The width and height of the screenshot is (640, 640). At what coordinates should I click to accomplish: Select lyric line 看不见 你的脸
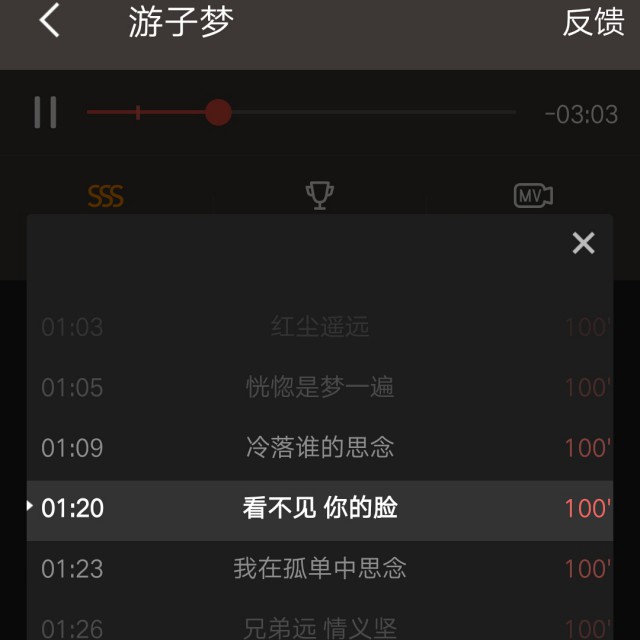pos(320,508)
